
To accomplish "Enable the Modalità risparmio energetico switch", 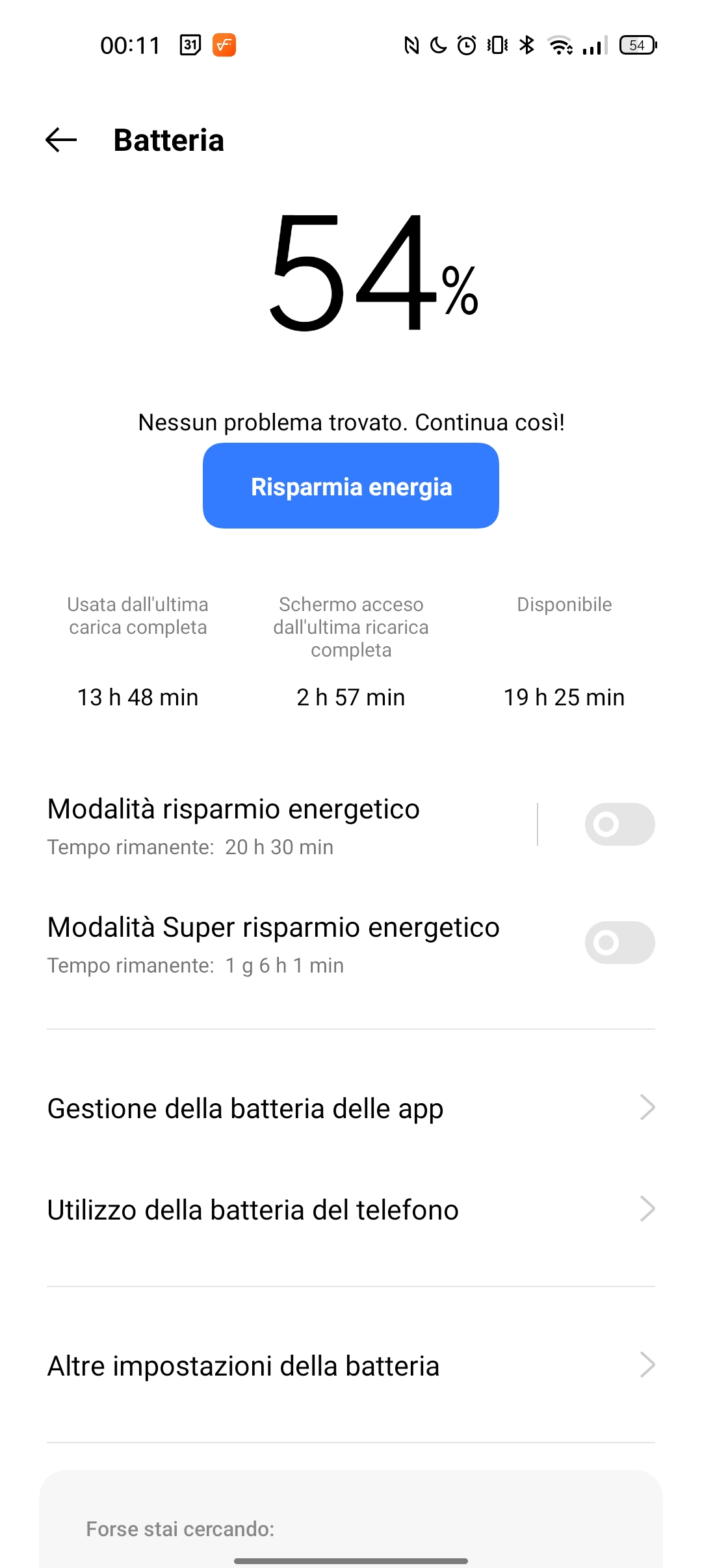I will tap(619, 824).
